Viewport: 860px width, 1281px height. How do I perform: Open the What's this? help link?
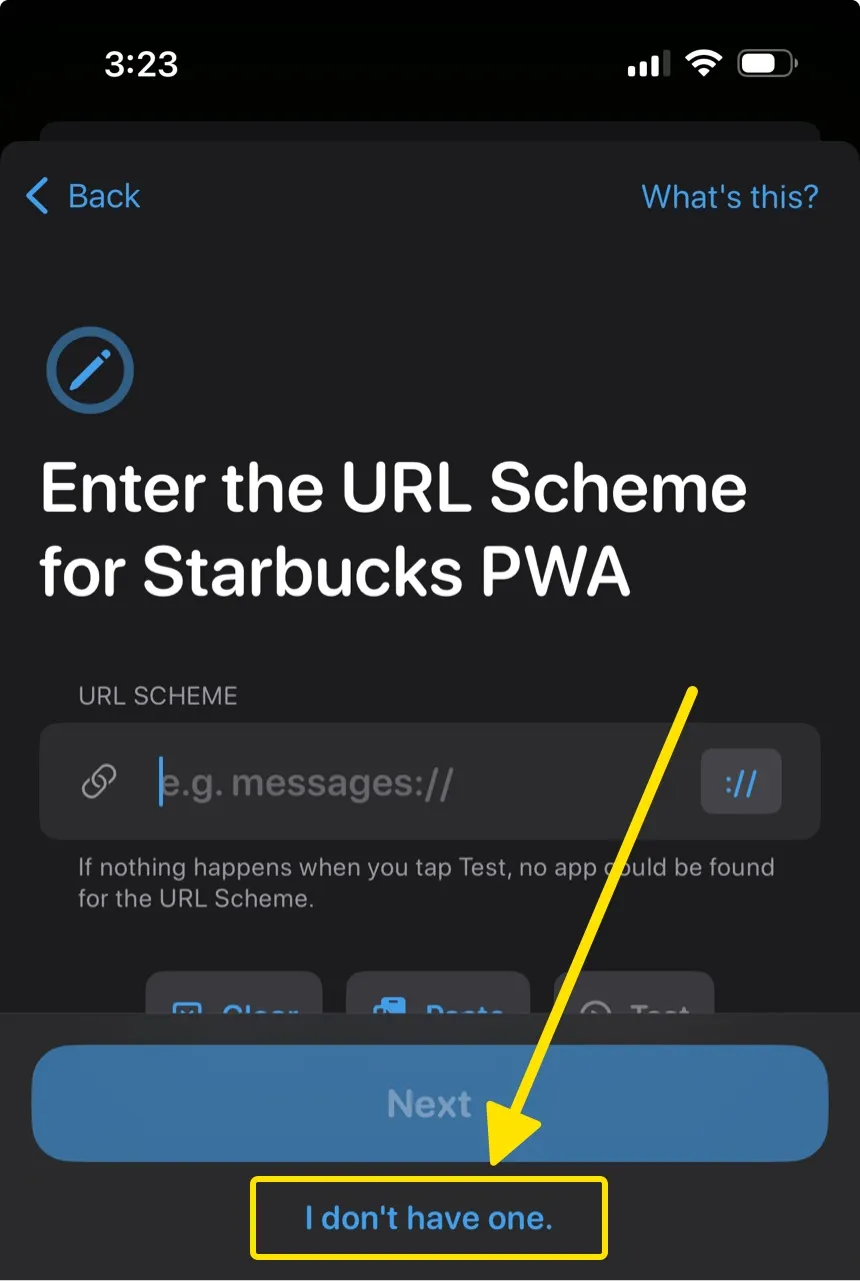click(729, 196)
